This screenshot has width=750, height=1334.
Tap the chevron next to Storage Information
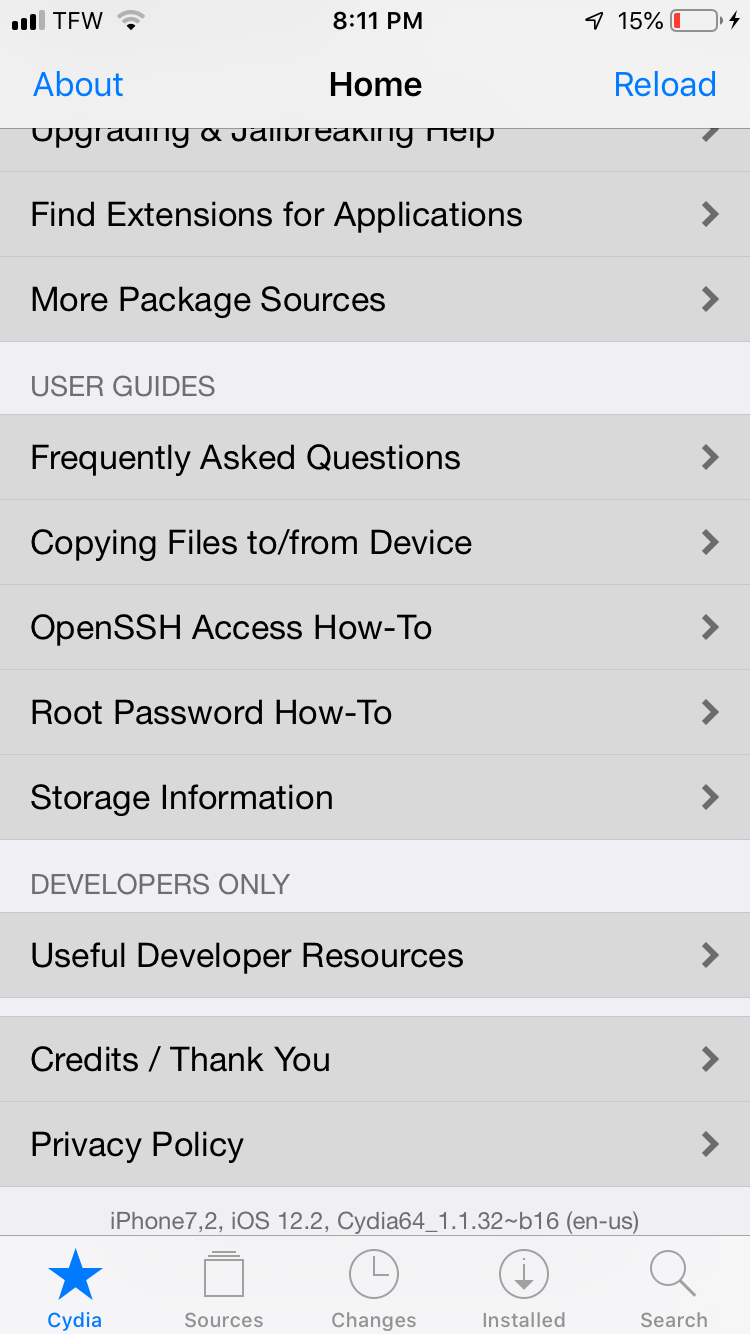click(710, 797)
